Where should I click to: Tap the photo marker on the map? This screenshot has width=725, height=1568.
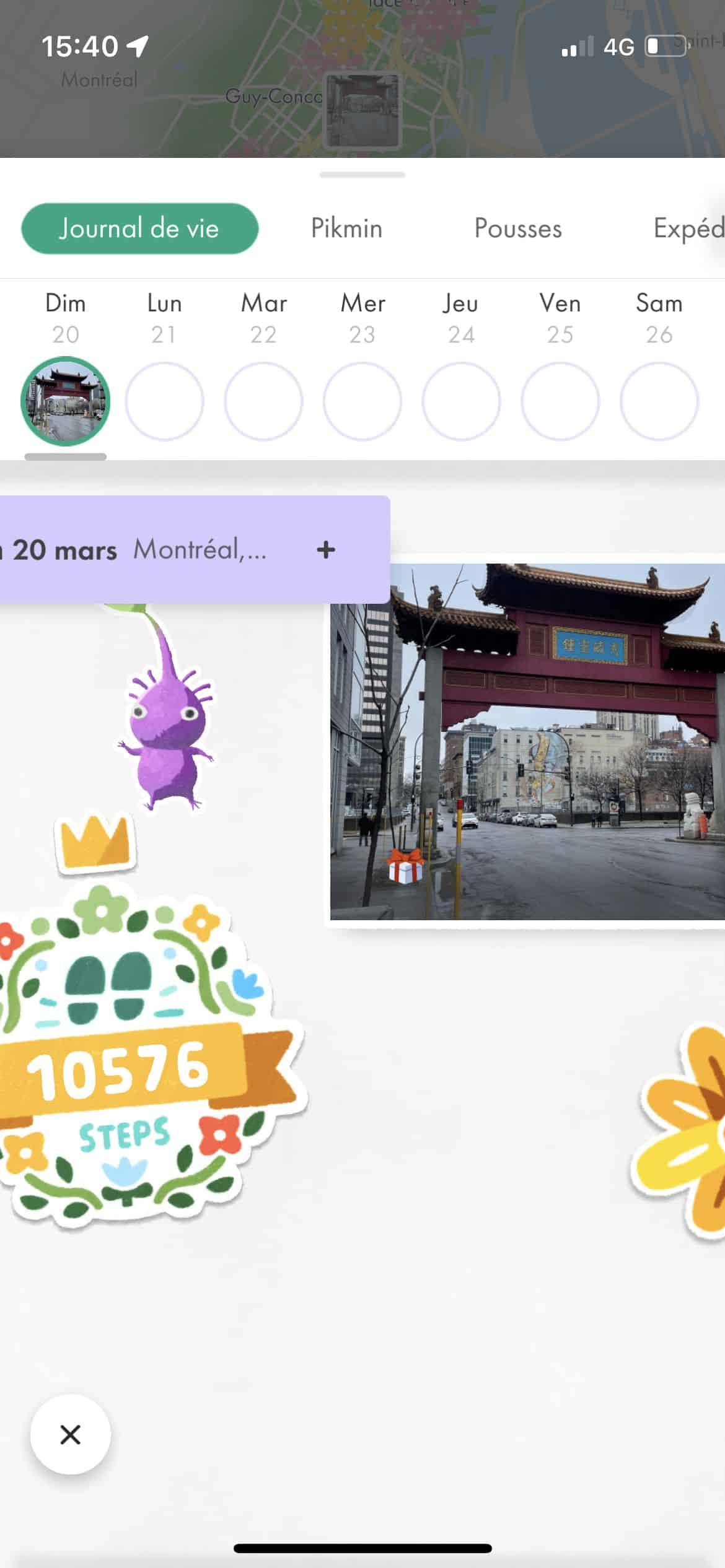tap(362, 110)
